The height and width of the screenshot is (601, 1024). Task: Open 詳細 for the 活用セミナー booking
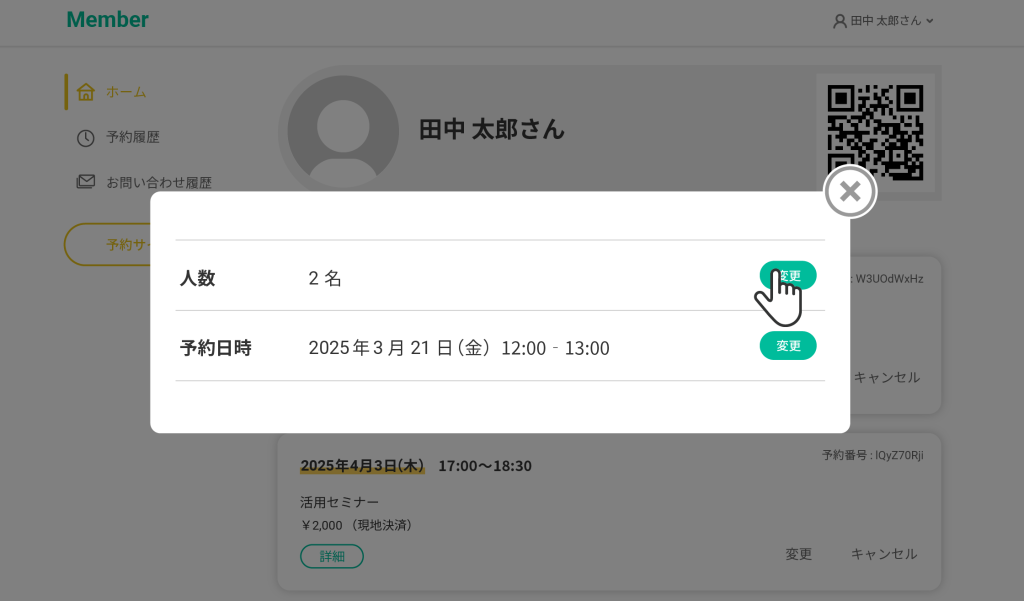coord(331,556)
